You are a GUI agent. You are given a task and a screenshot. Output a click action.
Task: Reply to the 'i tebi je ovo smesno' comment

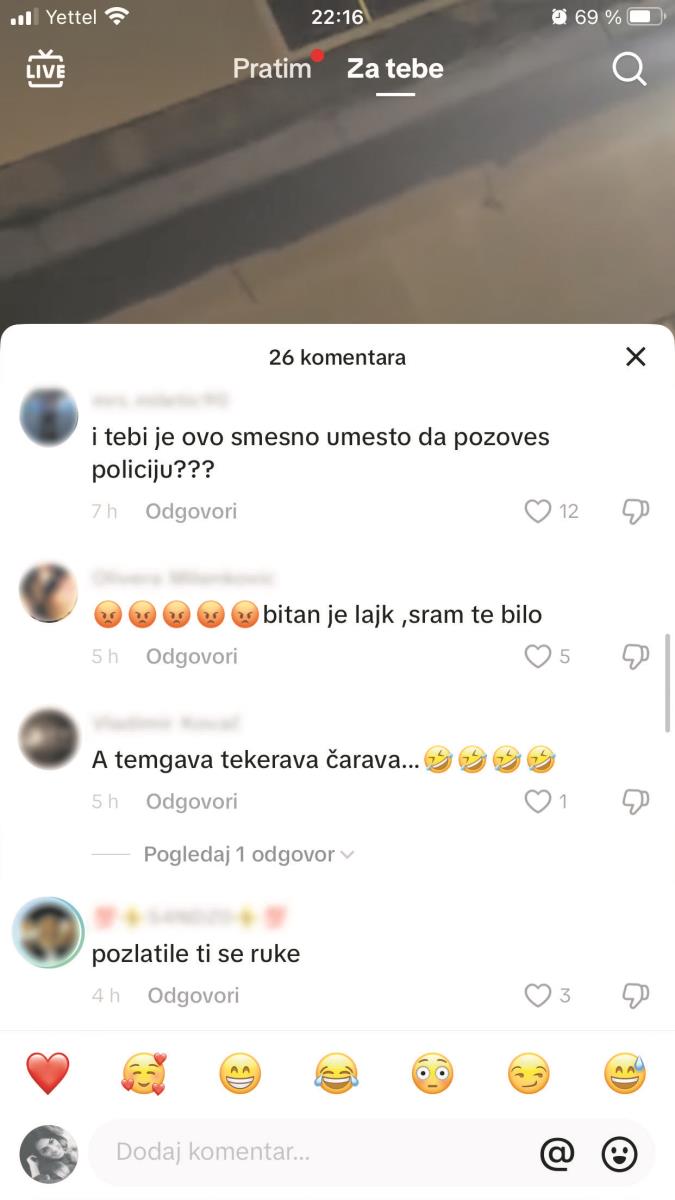(x=191, y=512)
